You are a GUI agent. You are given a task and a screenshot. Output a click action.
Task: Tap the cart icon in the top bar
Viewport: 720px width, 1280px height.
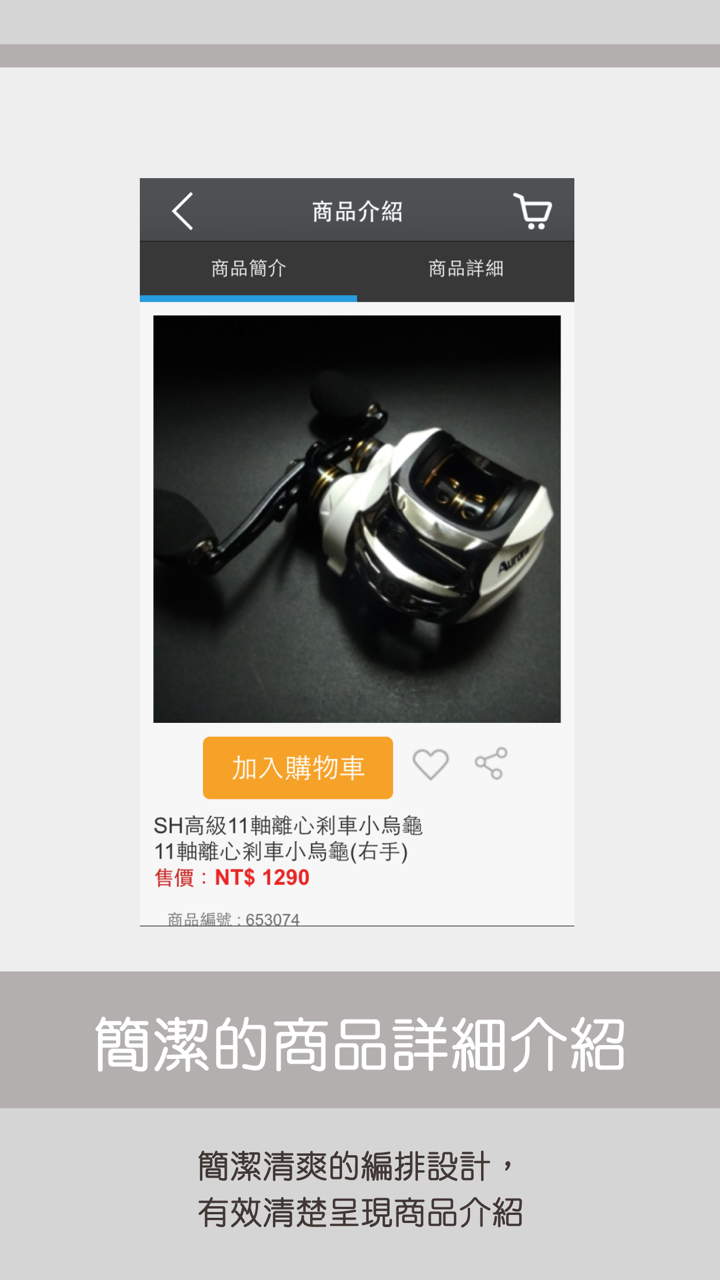click(534, 211)
